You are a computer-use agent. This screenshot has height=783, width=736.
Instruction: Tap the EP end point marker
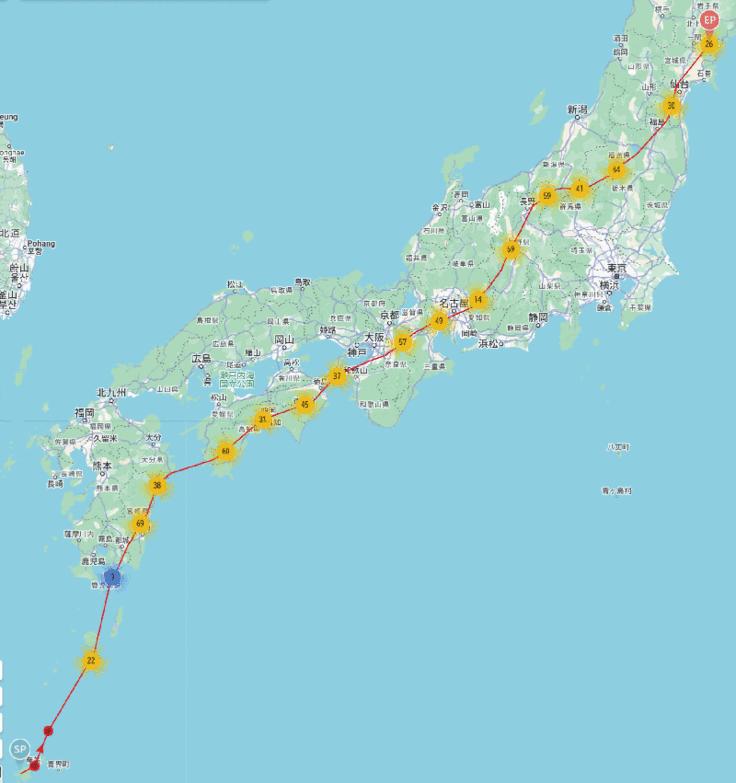pyautogui.click(x=710, y=20)
